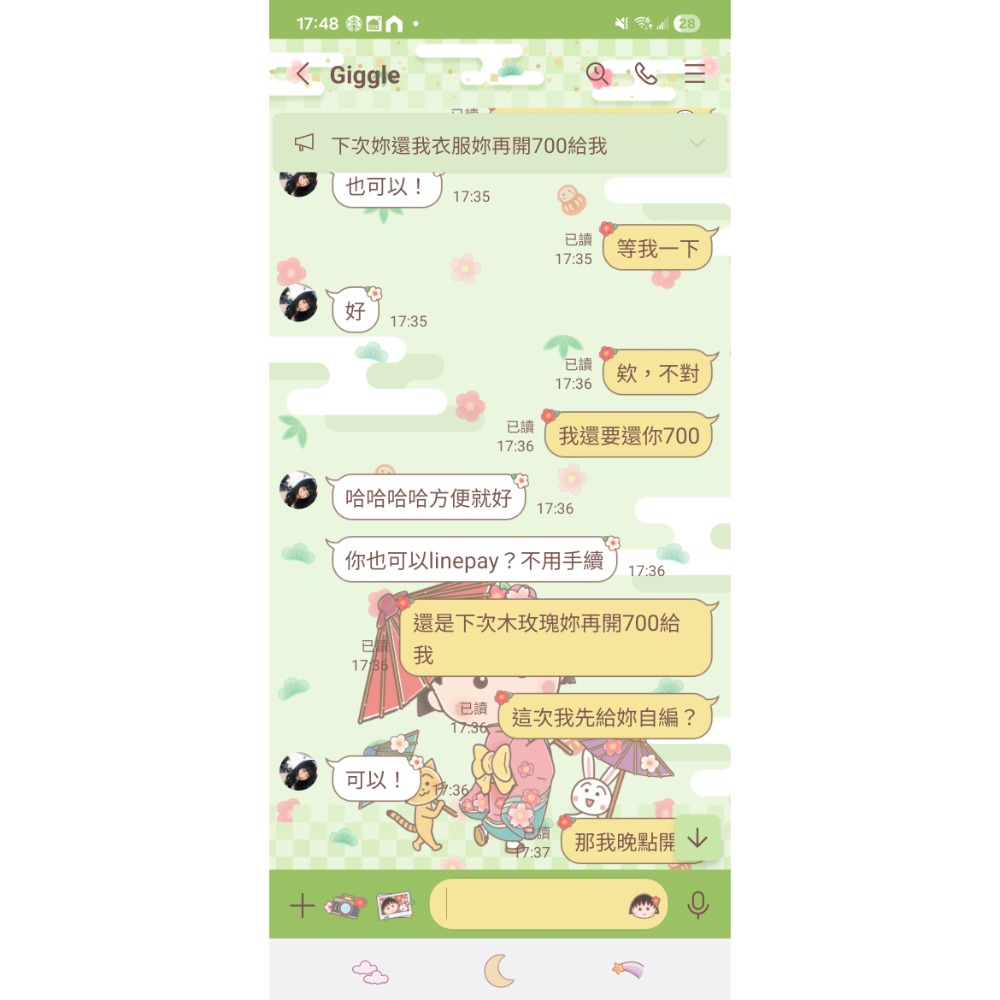Open the chat menu
Viewport: 1000px width, 1000px height.
pos(695,74)
